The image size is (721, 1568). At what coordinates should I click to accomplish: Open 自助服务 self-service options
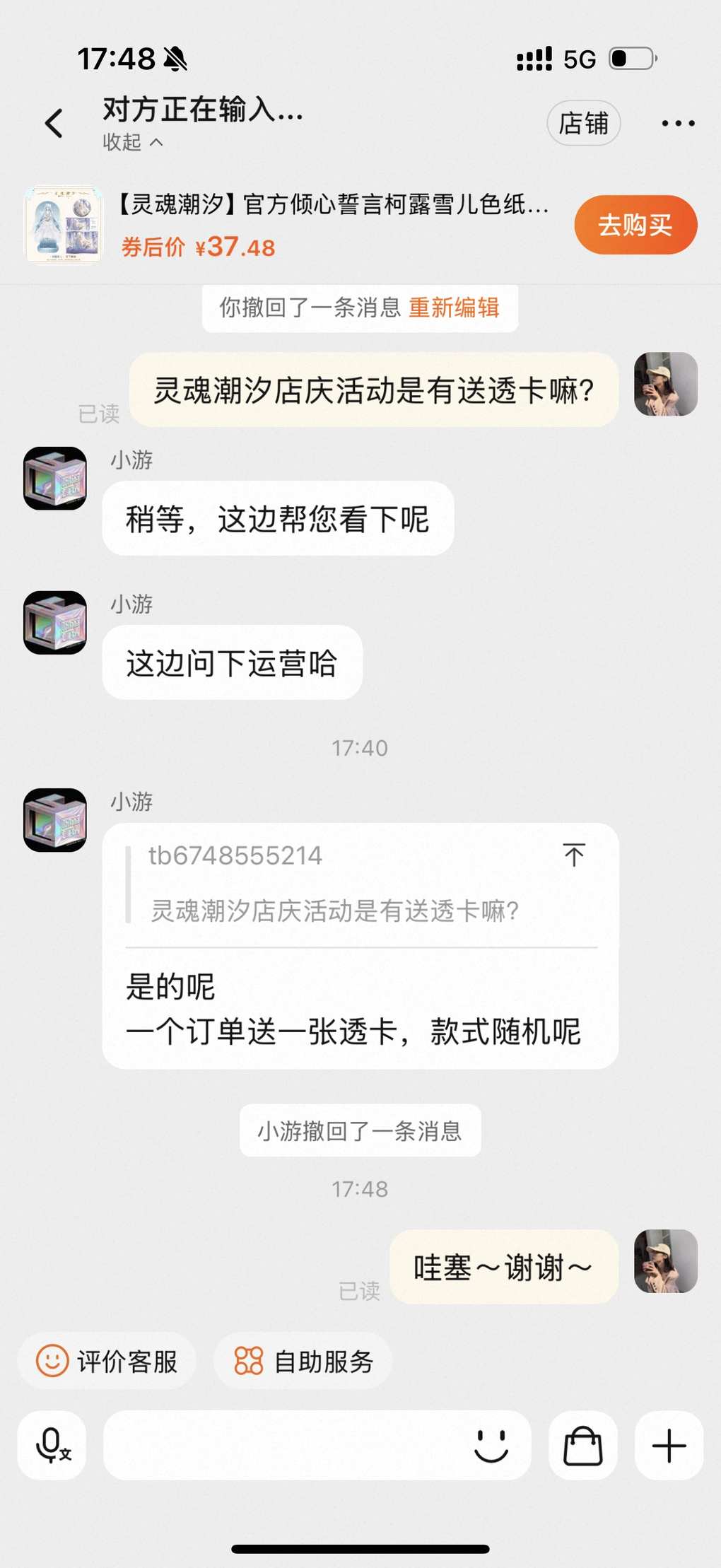click(x=303, y=1361)
